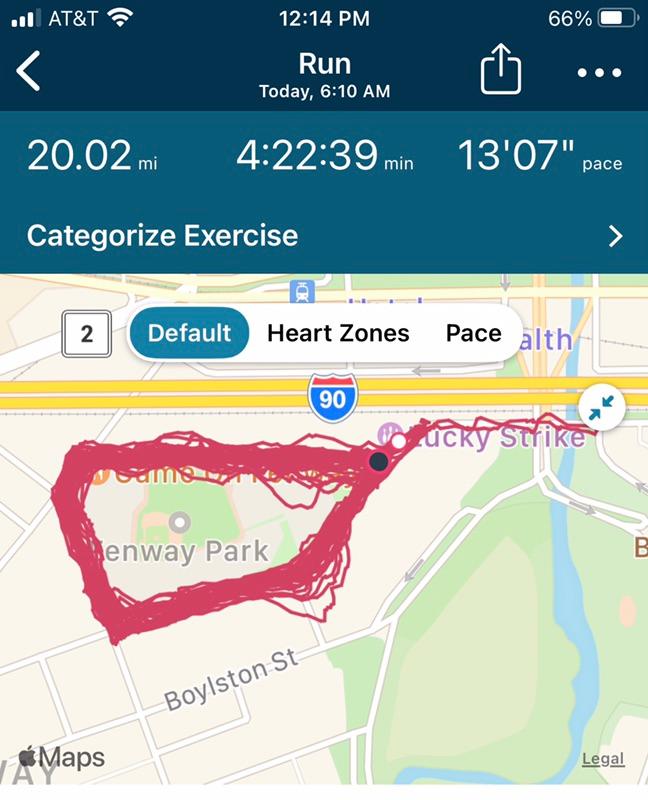Open the three-dot overflow menu

coord(599,73)
